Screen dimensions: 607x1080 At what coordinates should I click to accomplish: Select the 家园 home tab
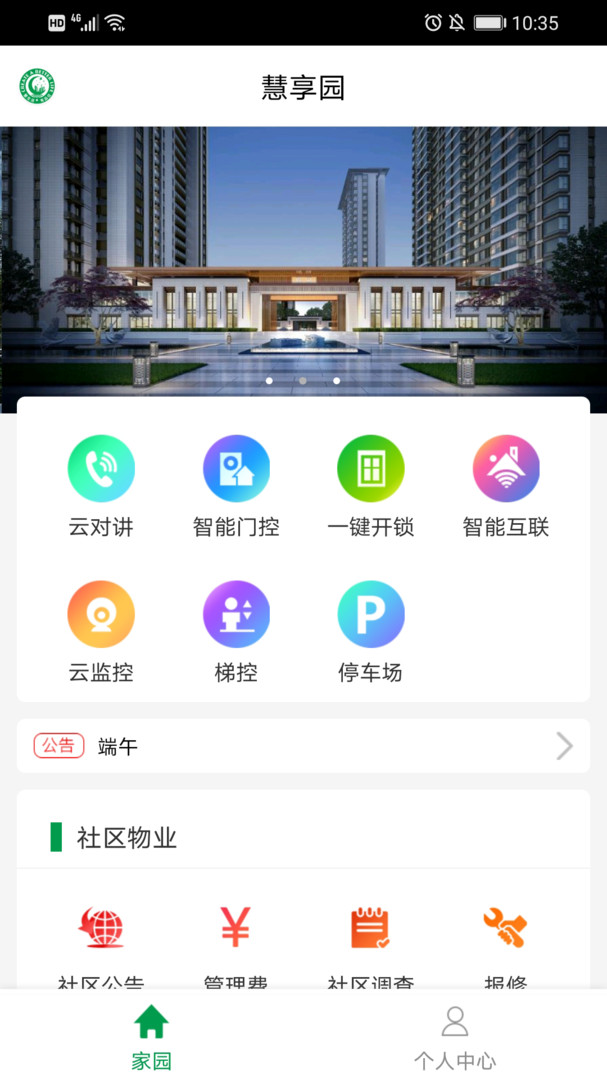coord(151,1037)
